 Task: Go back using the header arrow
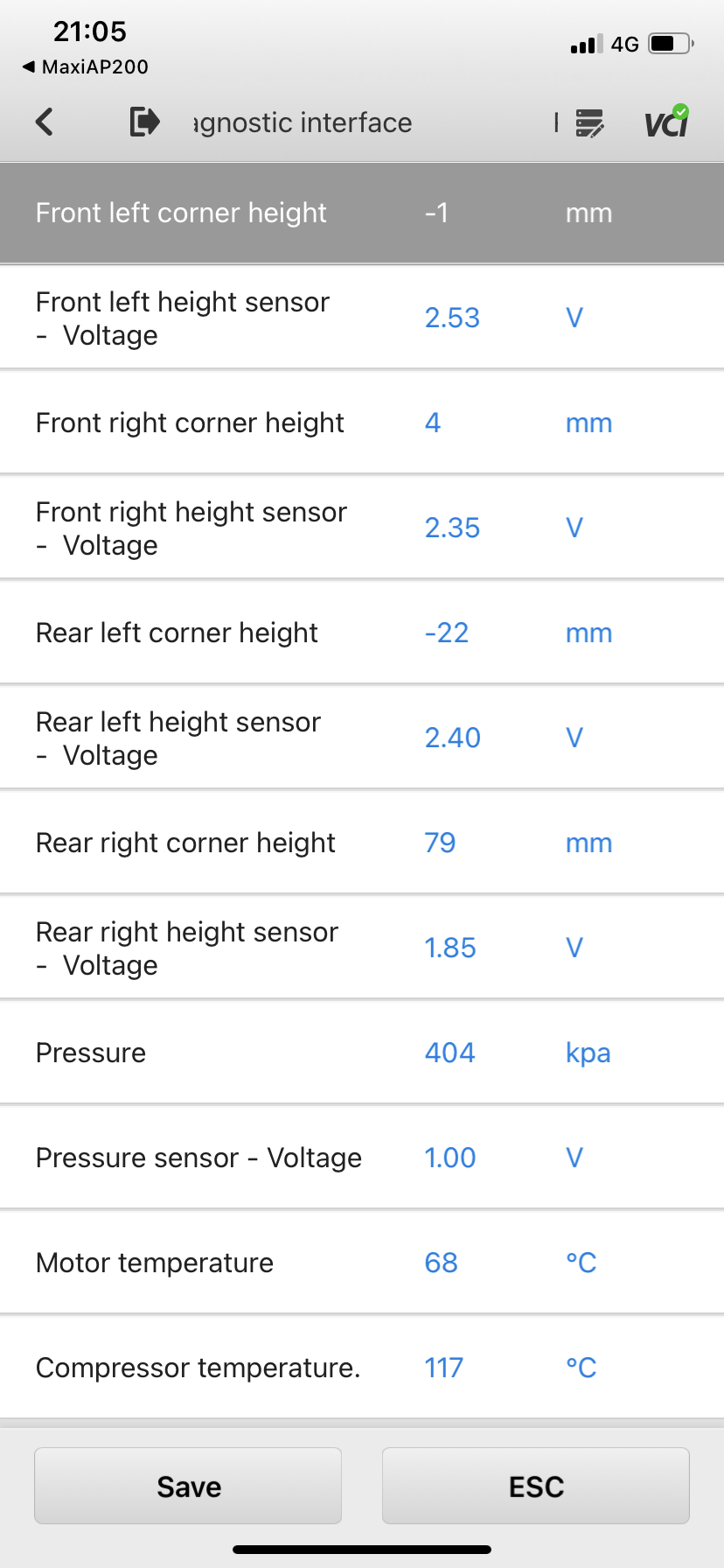(45, 122)
